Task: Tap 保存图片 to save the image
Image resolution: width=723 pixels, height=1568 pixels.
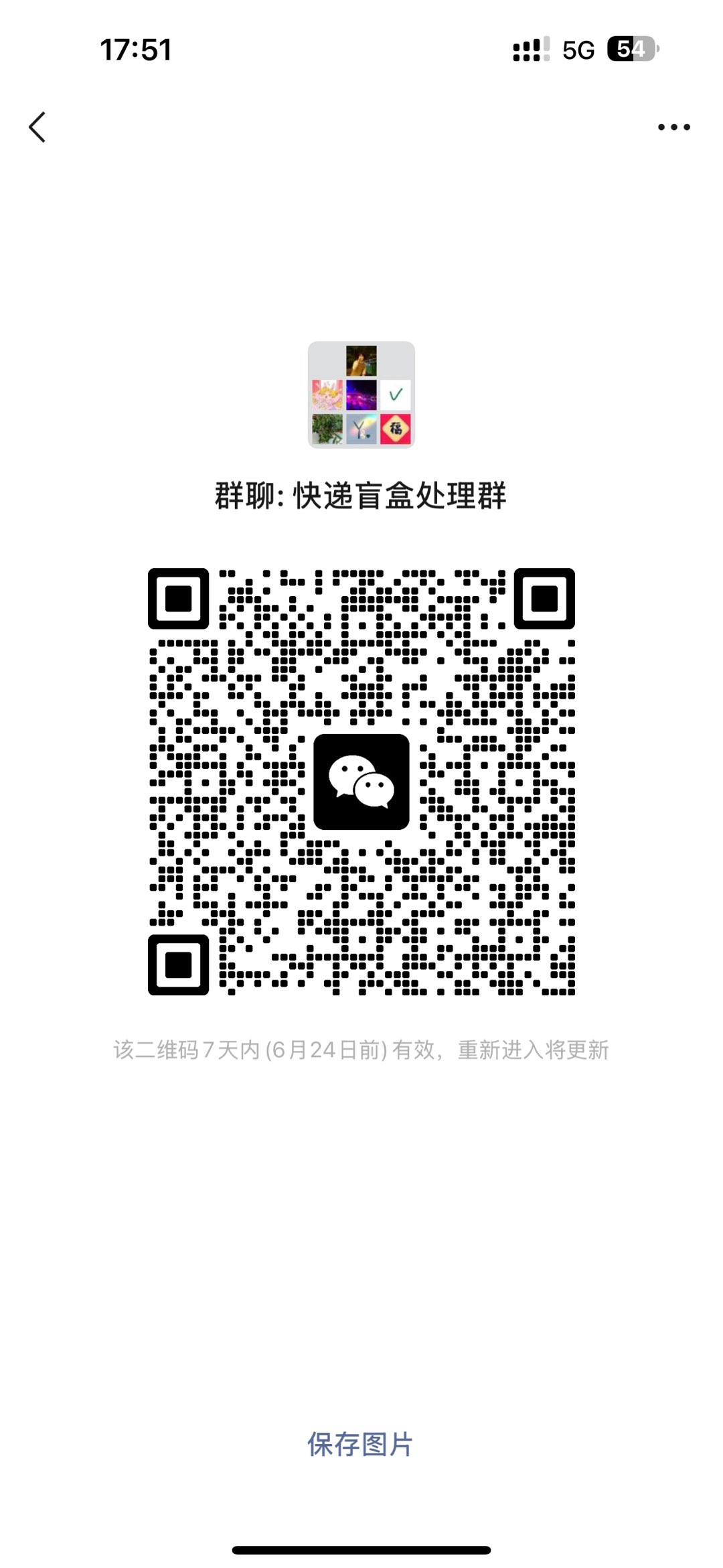Action: click(360, 1445)
